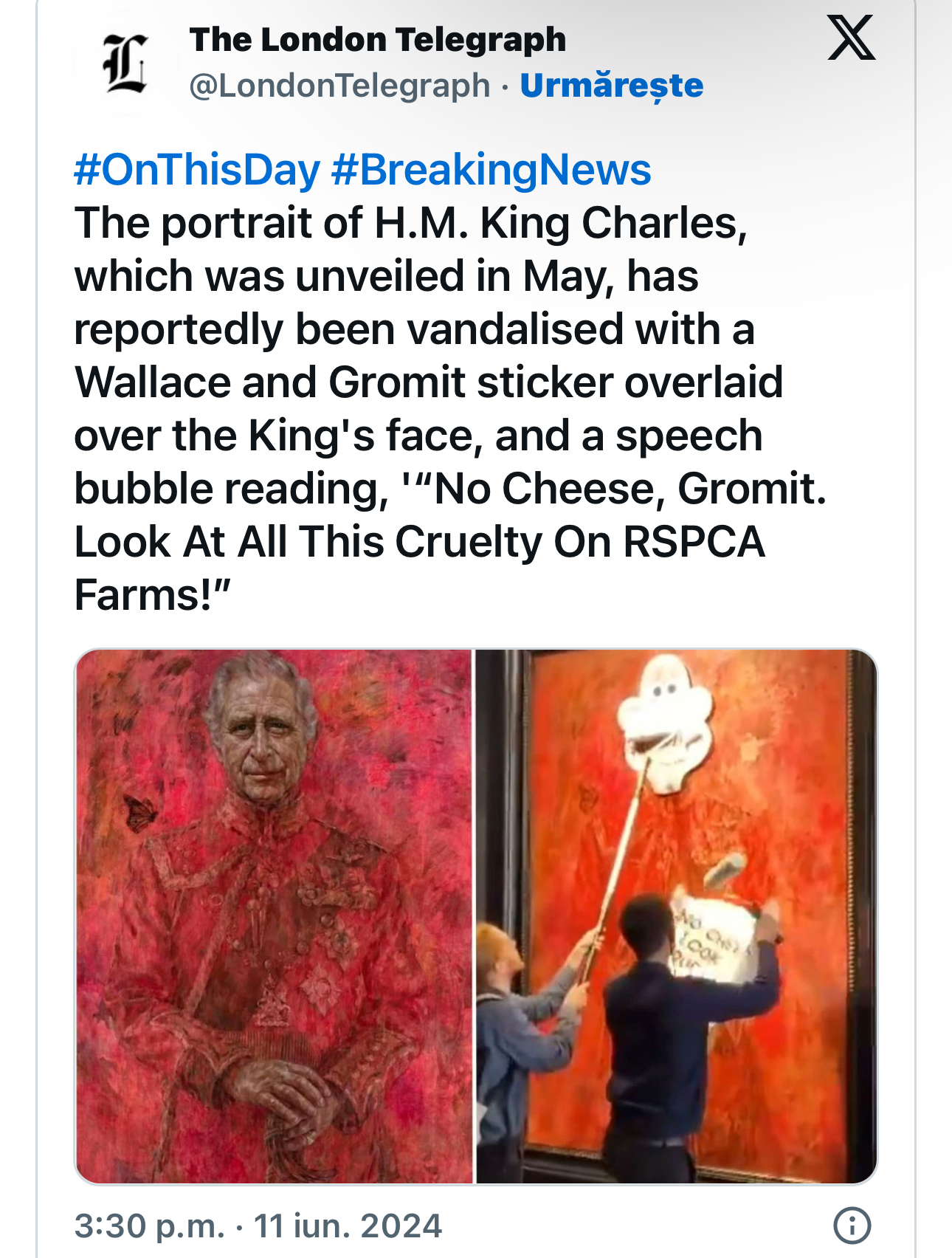Open the 3:30 p.m. 11 iun. 2024 timestamp
Screen dimensions: 952x1258
coord(258,1226)
